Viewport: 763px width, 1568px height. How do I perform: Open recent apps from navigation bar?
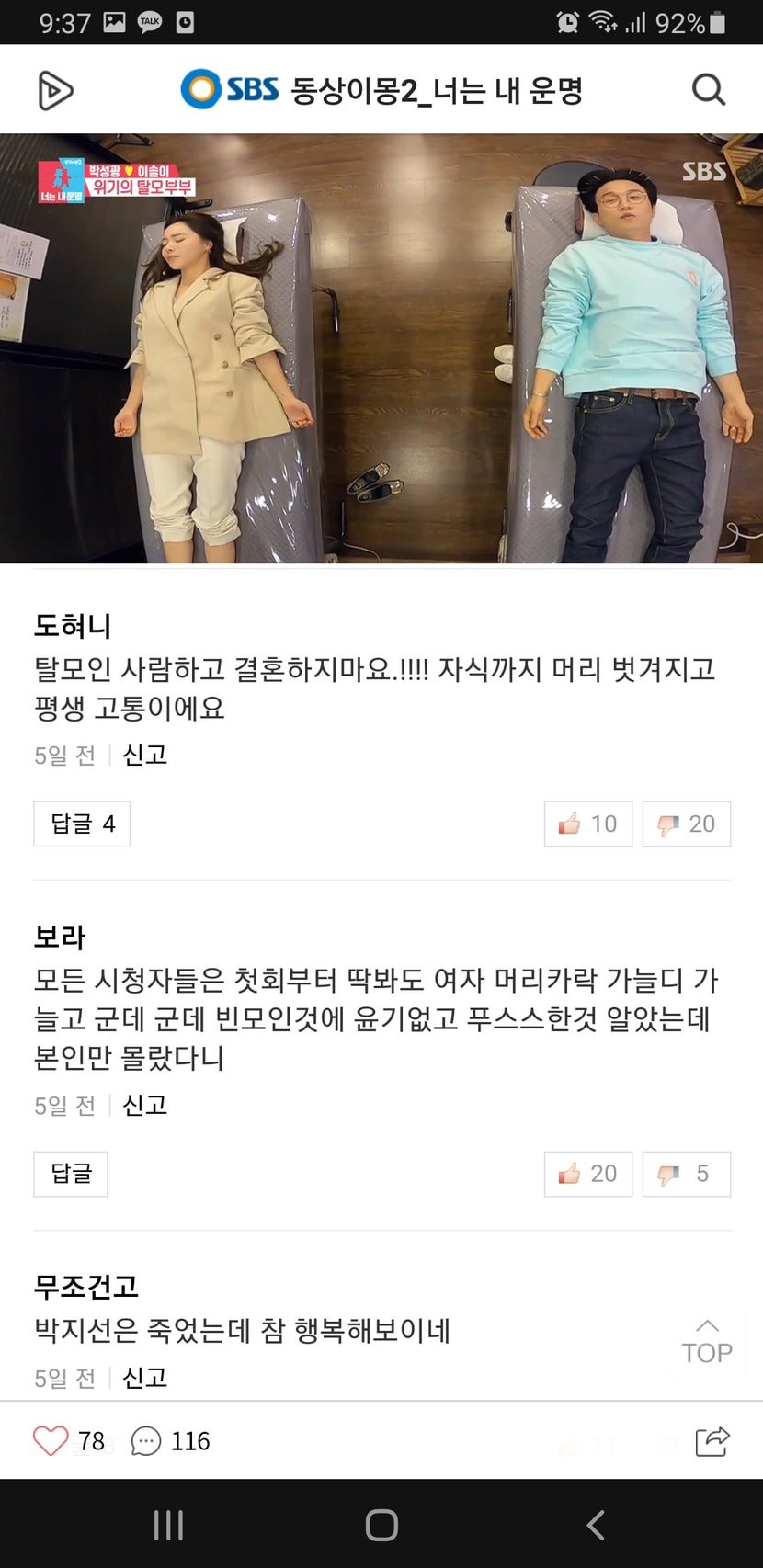tap(168, 1525)
